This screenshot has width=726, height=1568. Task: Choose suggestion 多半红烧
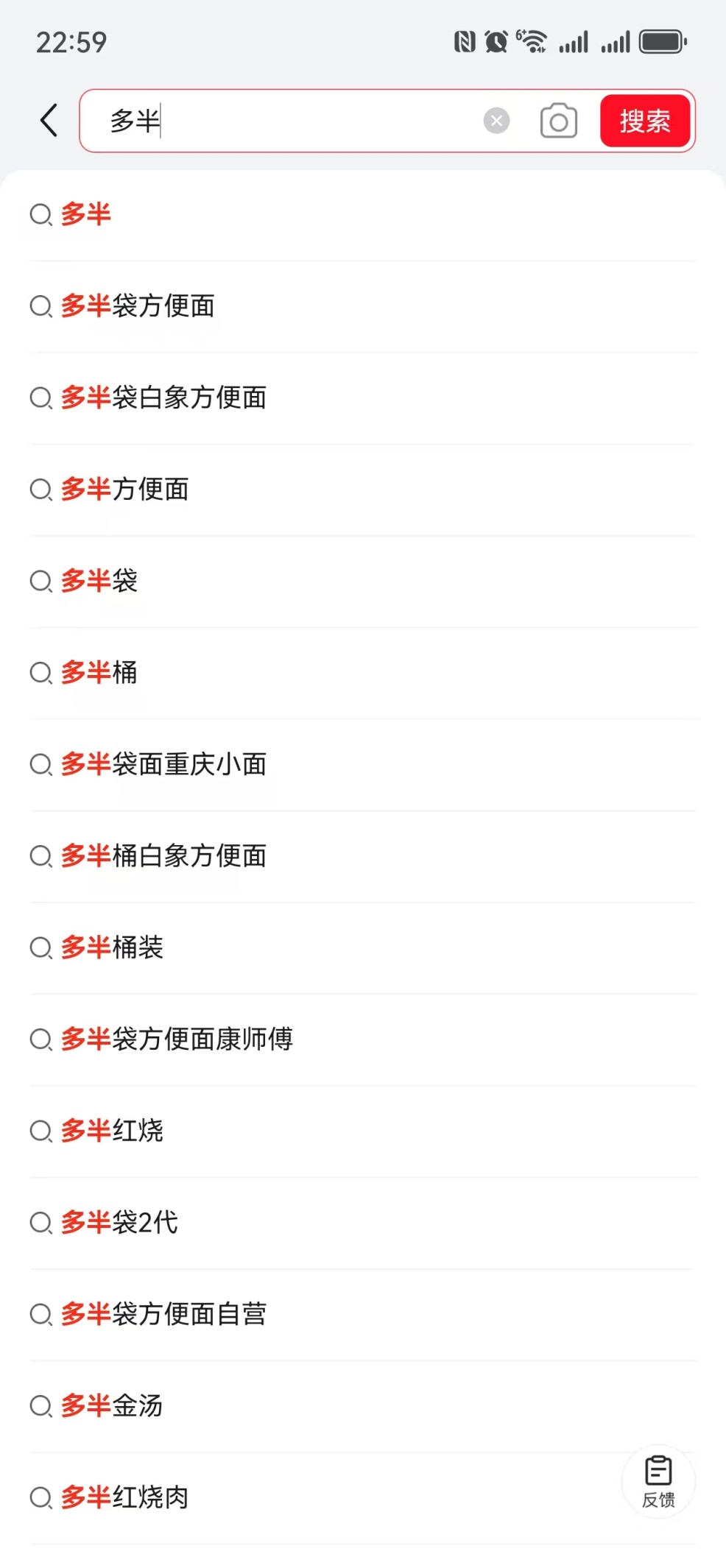point(112,1131)
